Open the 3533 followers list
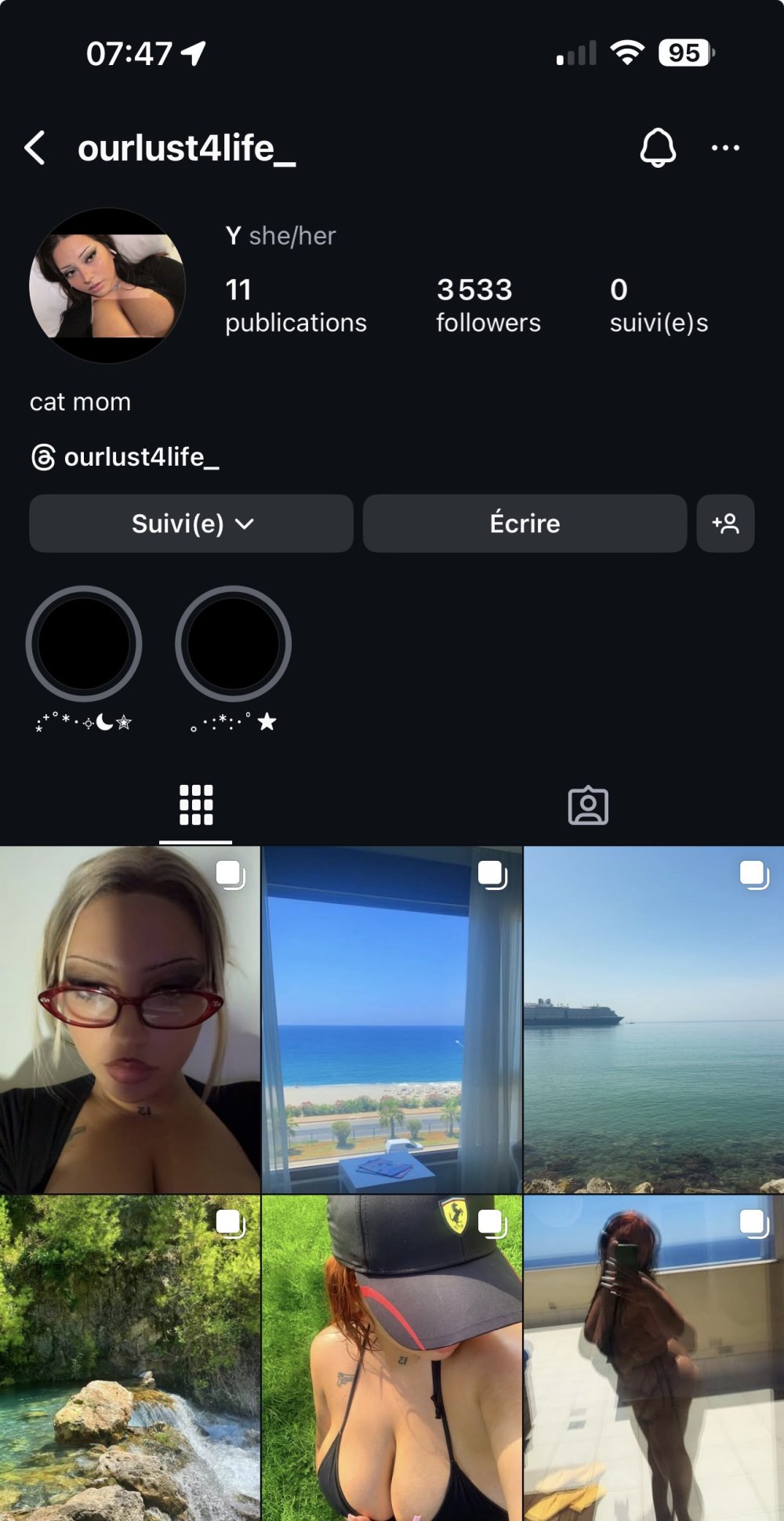 pos(488,305)
